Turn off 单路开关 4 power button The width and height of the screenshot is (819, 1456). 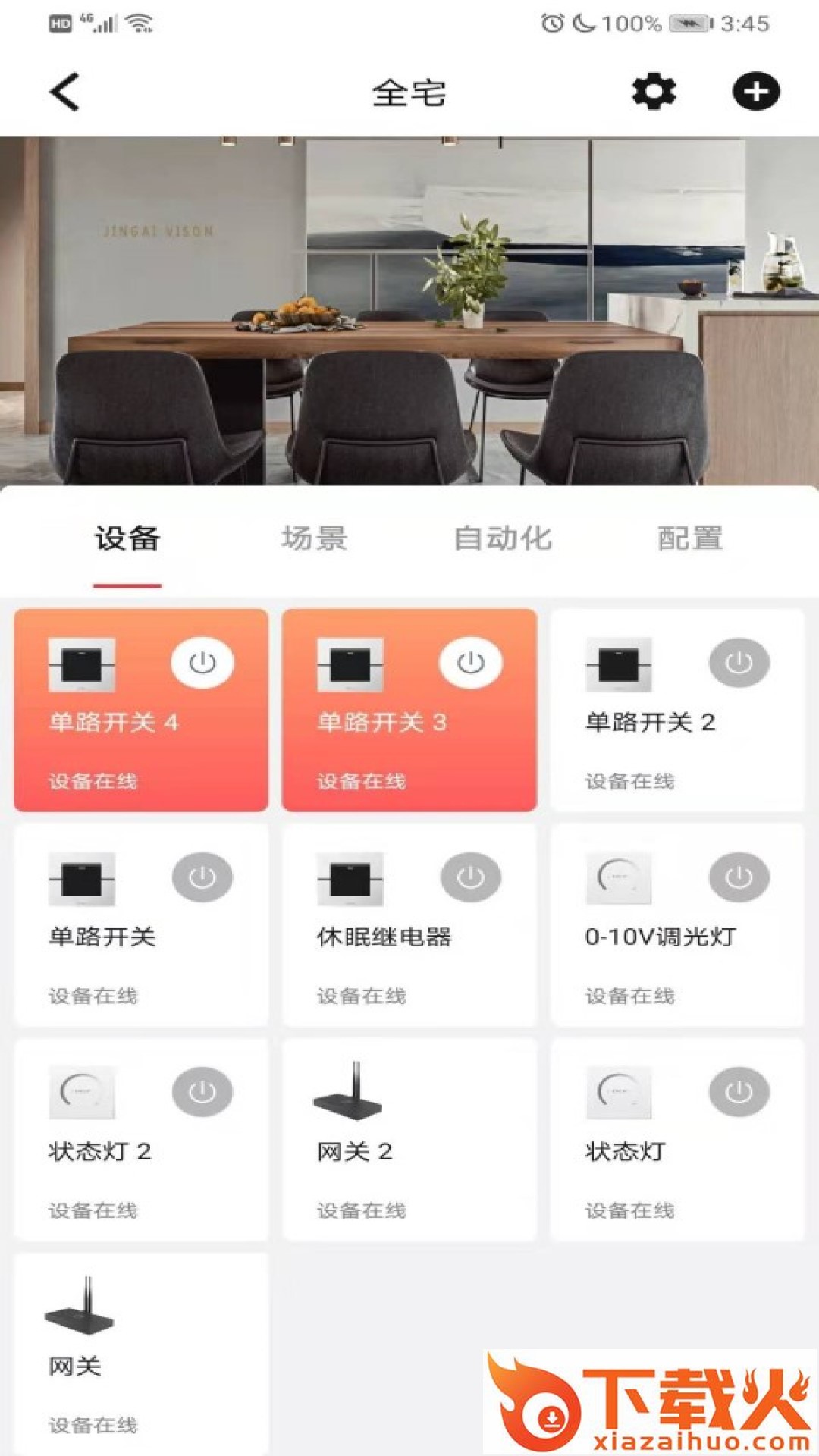coord(202,663)
